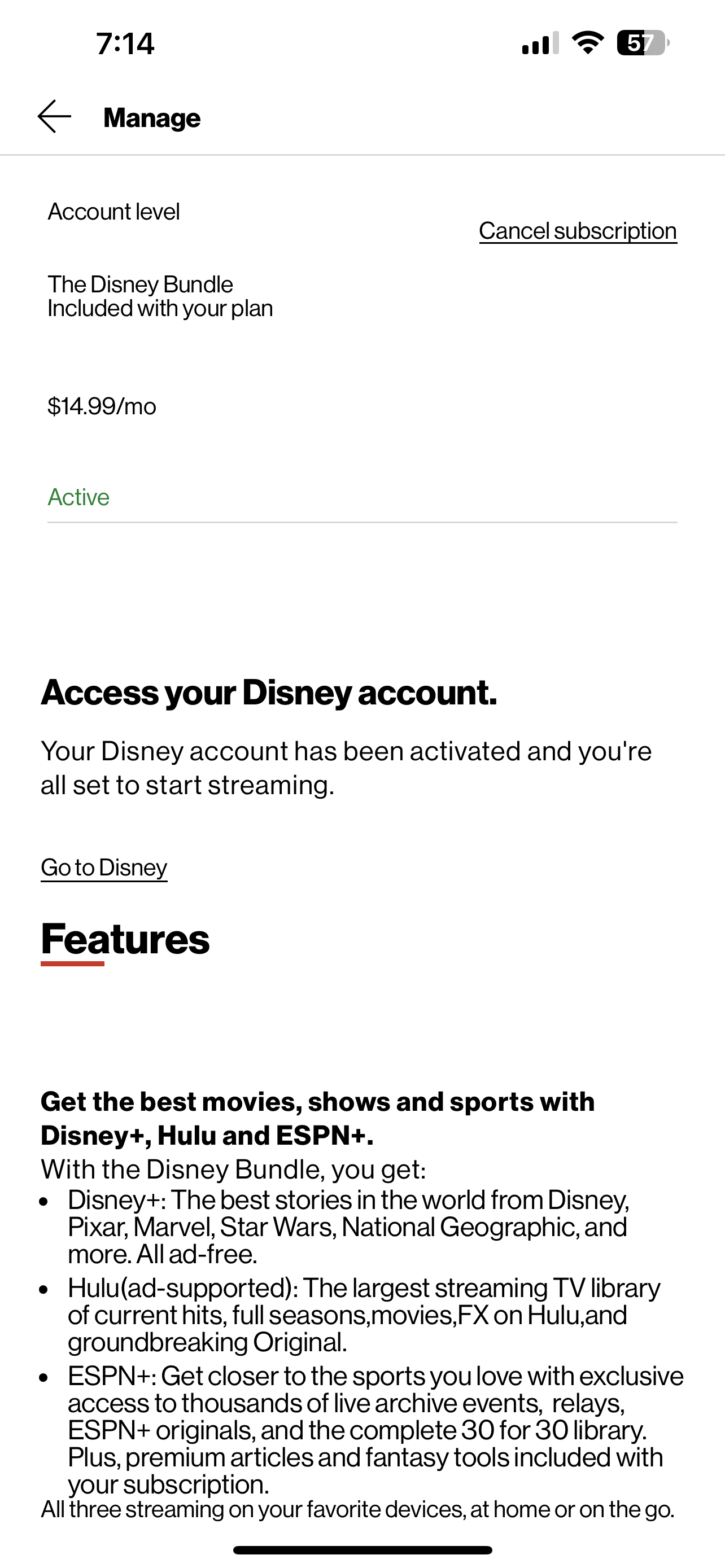The width and height of the screenshot is (725, 1568).
Task: Open the Cancel subscription link
Action: click(578, 231)
